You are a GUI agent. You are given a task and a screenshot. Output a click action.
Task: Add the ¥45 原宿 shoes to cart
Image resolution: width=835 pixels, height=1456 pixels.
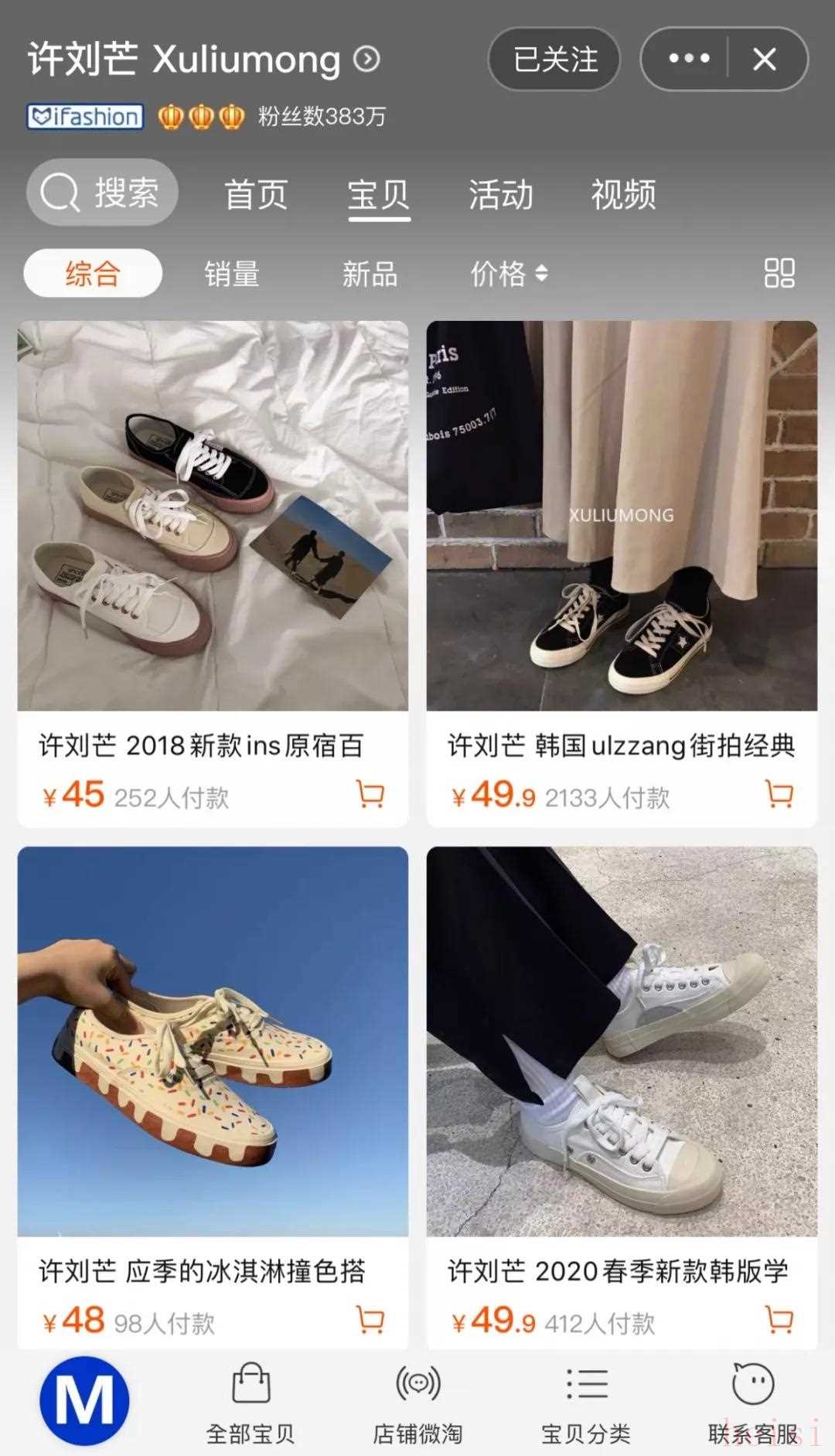(370, 794)
